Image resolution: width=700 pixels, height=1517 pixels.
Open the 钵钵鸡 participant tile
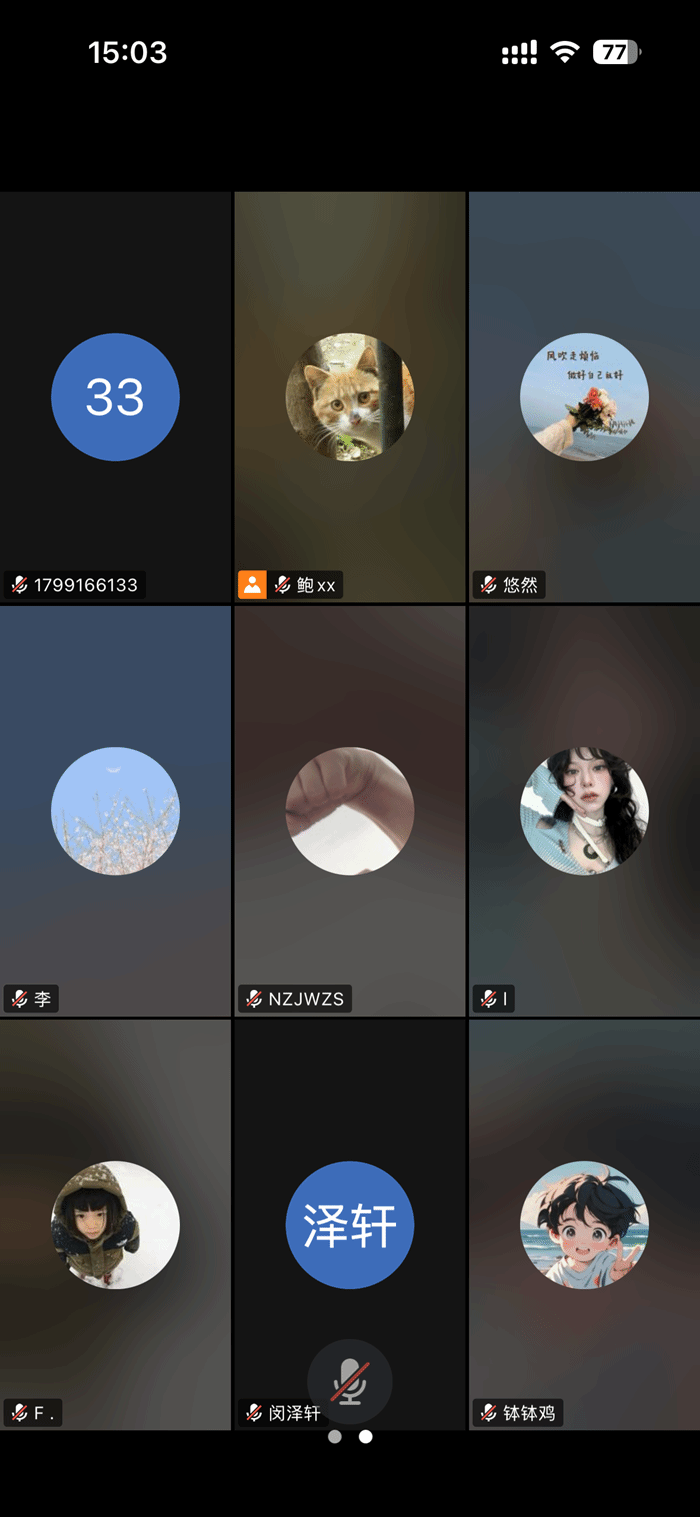(584, 1225)
